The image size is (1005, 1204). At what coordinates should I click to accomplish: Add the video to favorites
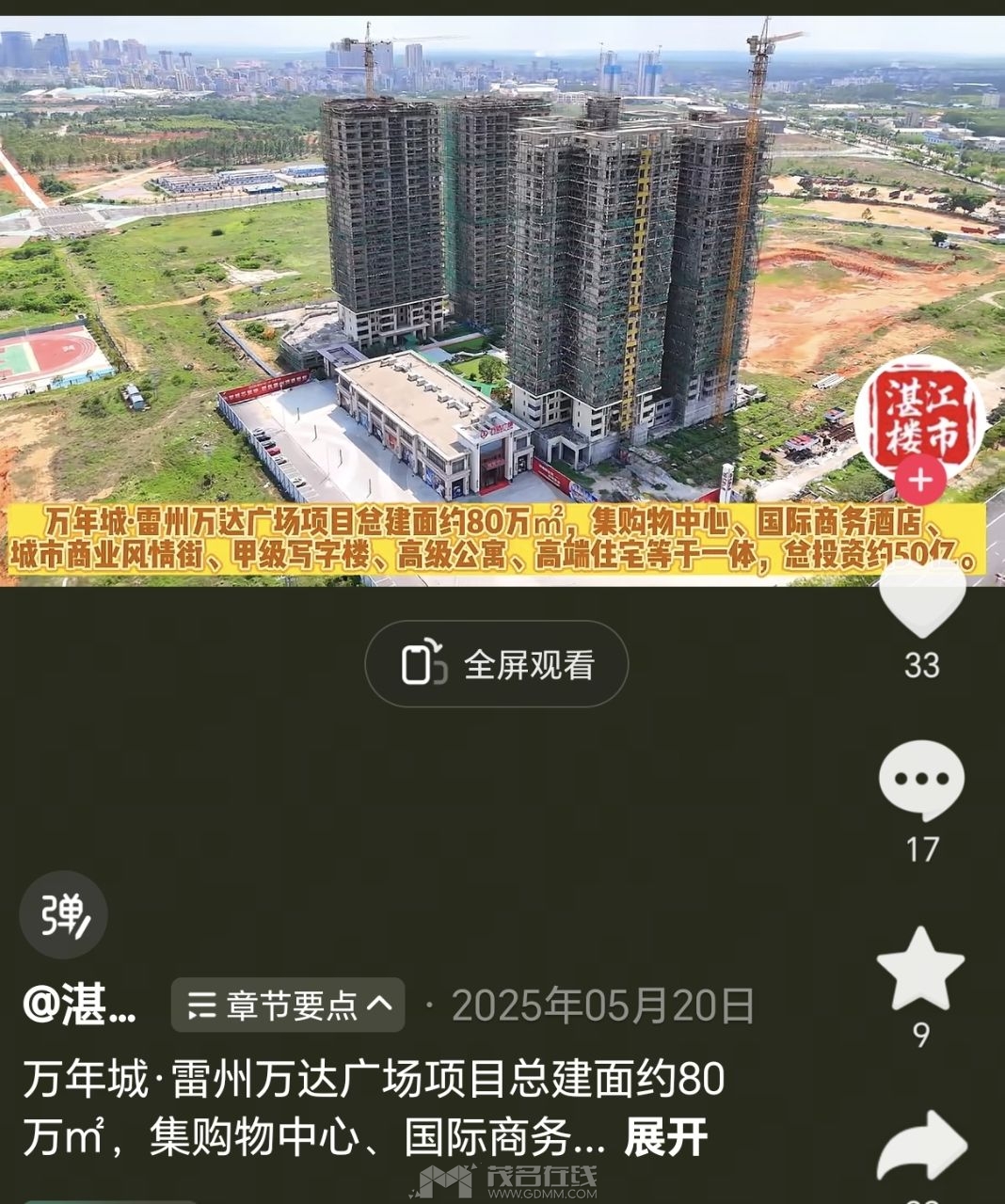coord(920,969)
